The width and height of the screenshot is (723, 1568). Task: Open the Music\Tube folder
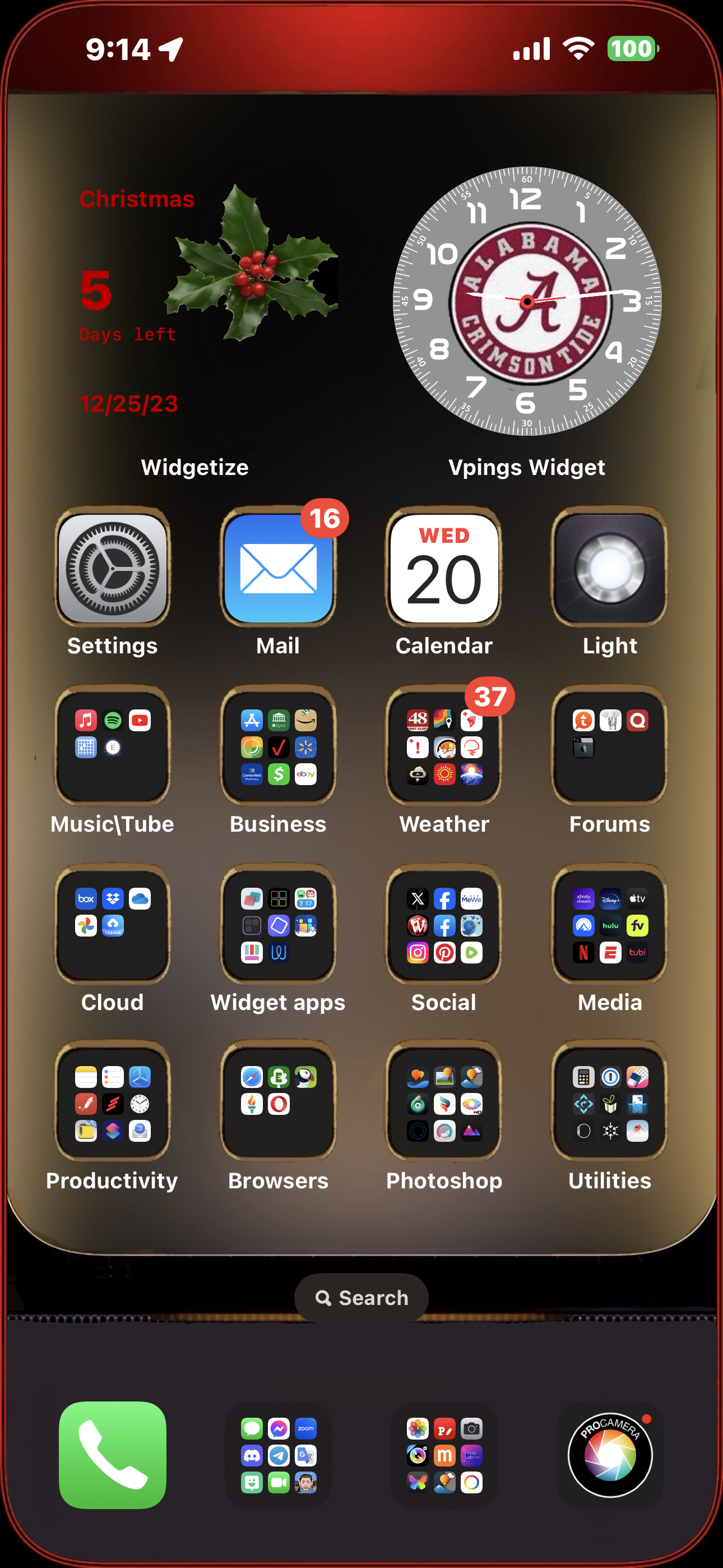coord(113,746)
